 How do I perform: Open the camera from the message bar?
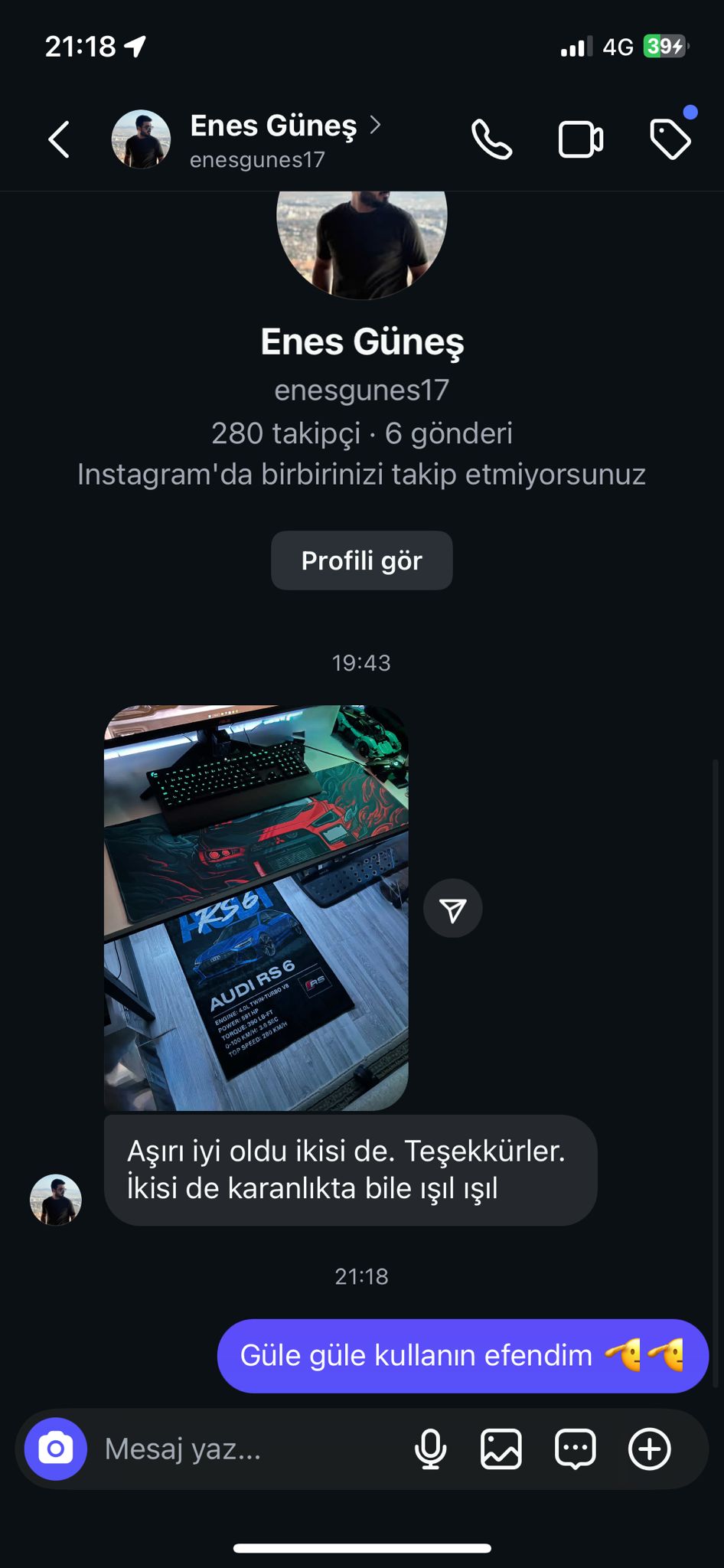[x=56, y=1449]
